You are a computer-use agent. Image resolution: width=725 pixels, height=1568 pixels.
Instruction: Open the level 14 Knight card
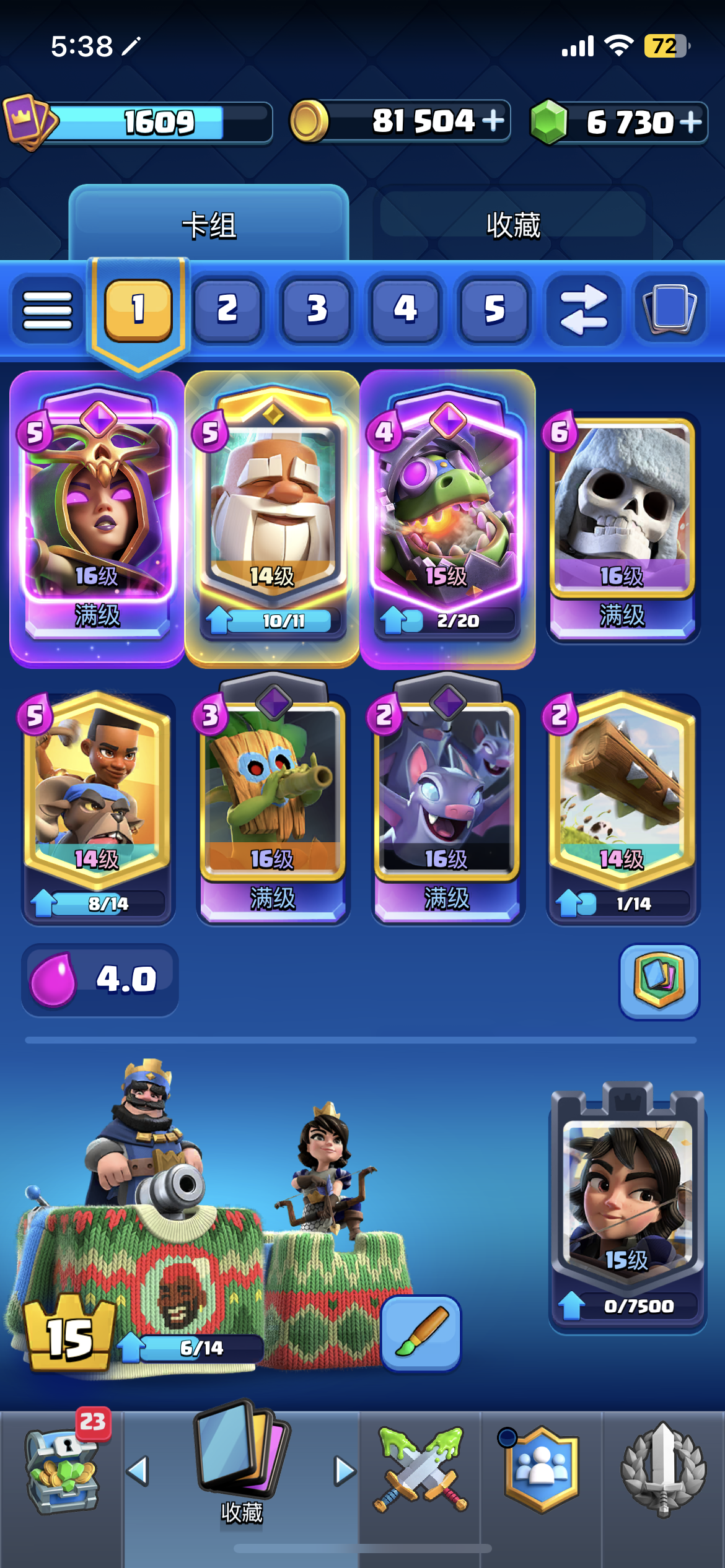click(273, 519)
